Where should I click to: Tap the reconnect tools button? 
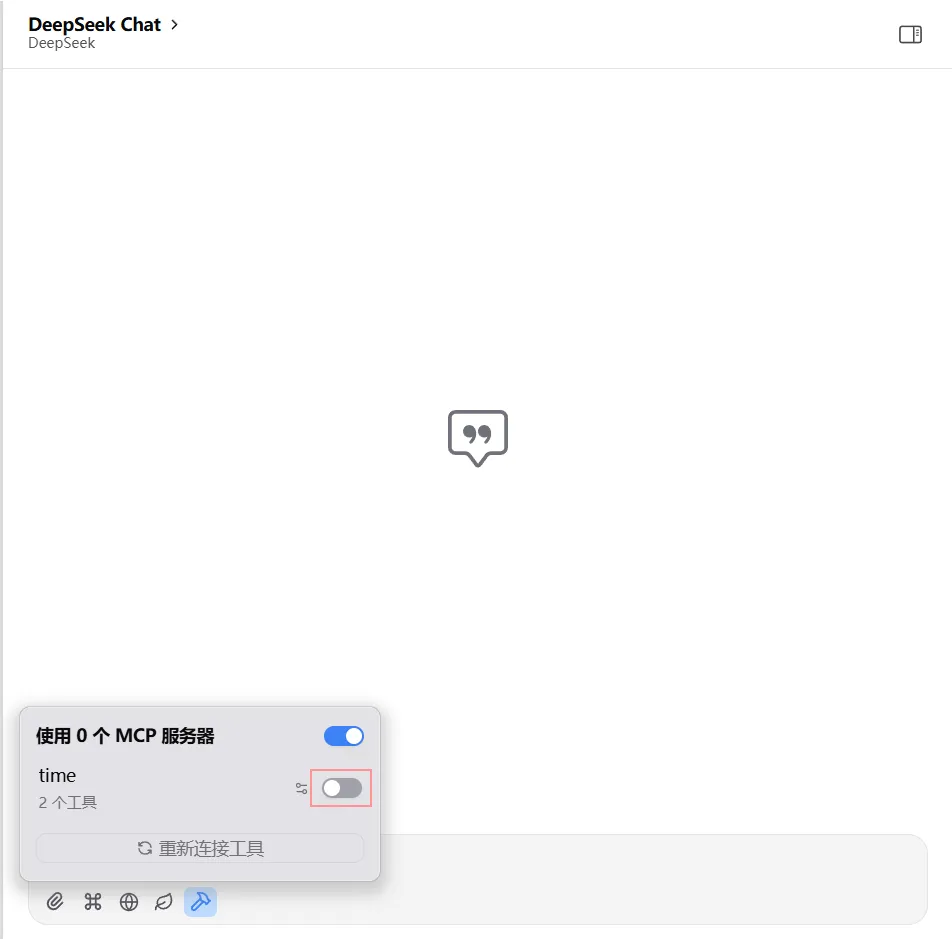click(200, 848)
